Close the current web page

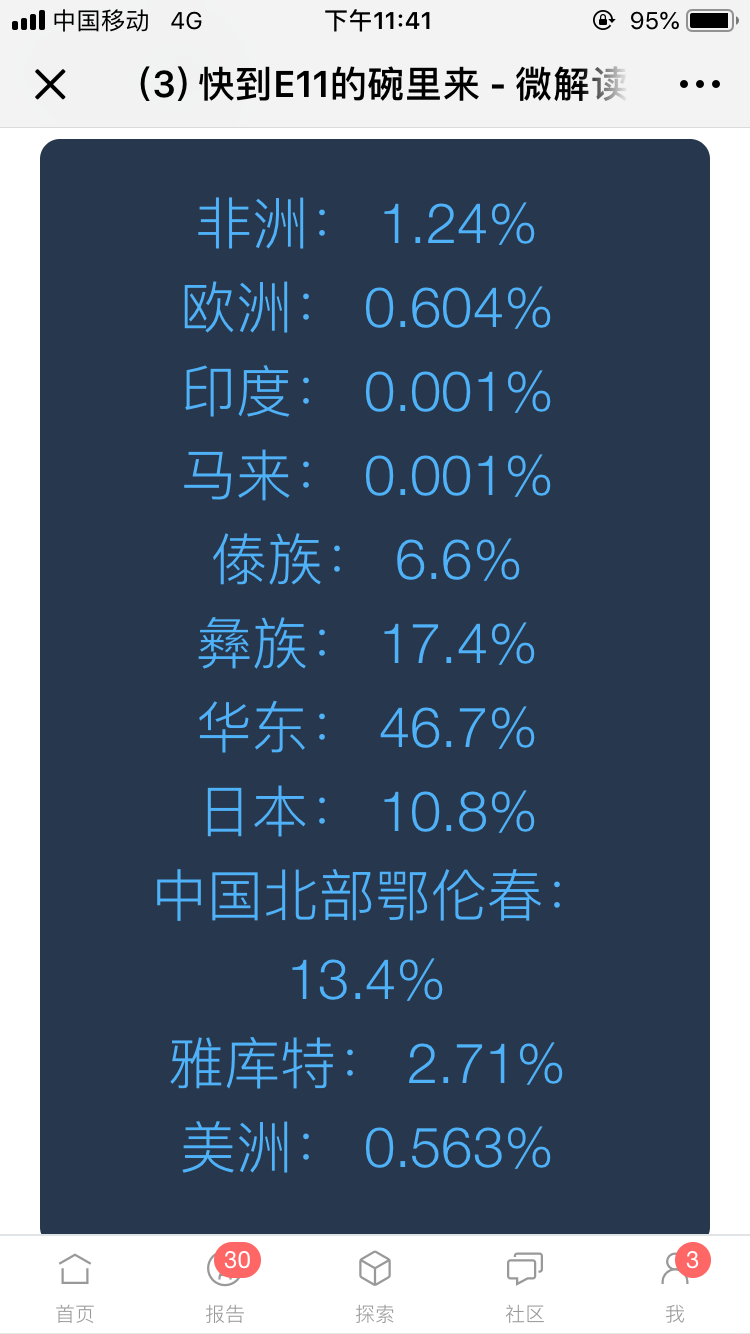coord(49,85)
